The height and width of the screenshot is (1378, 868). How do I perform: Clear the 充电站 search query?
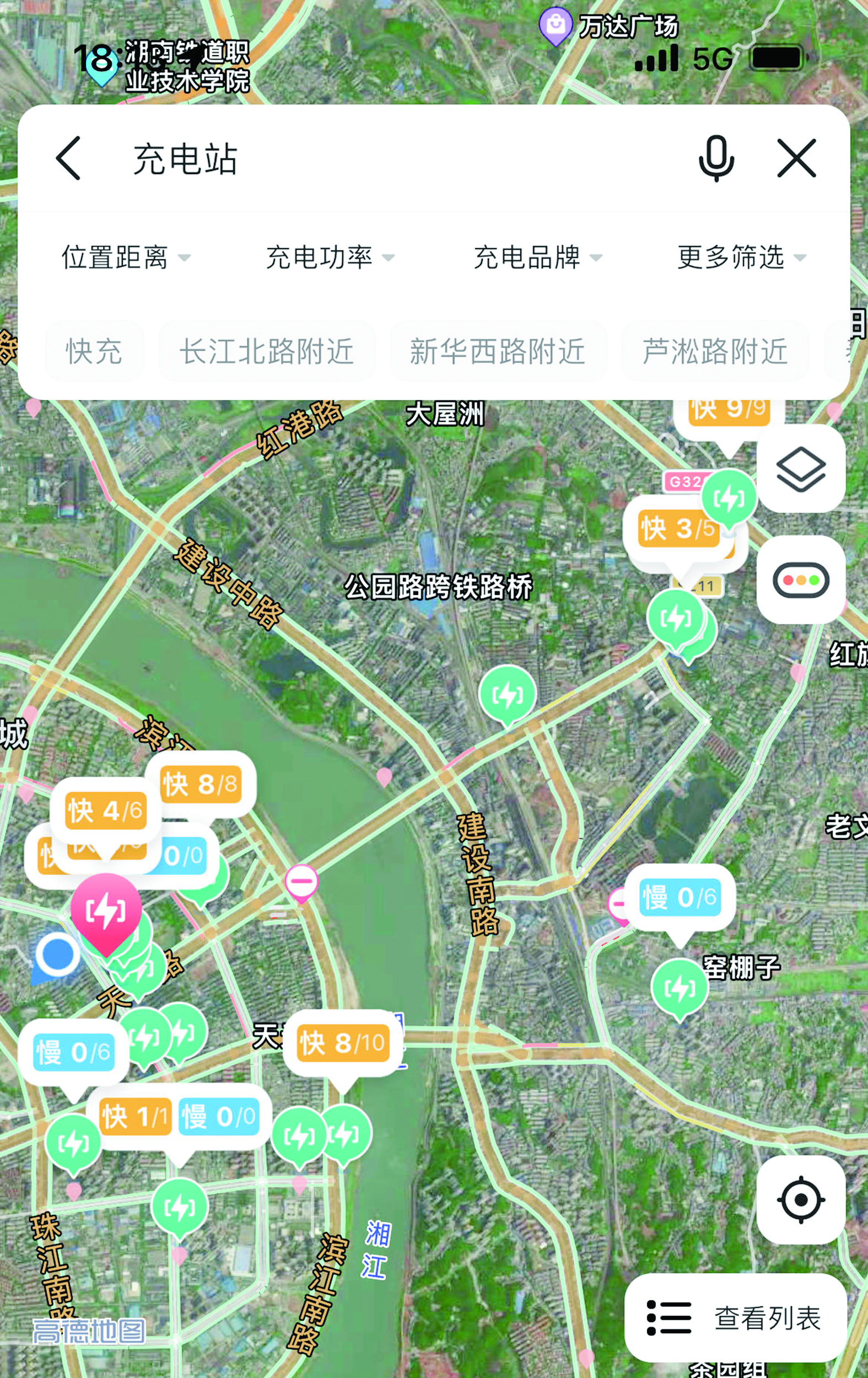coord(796,158)
